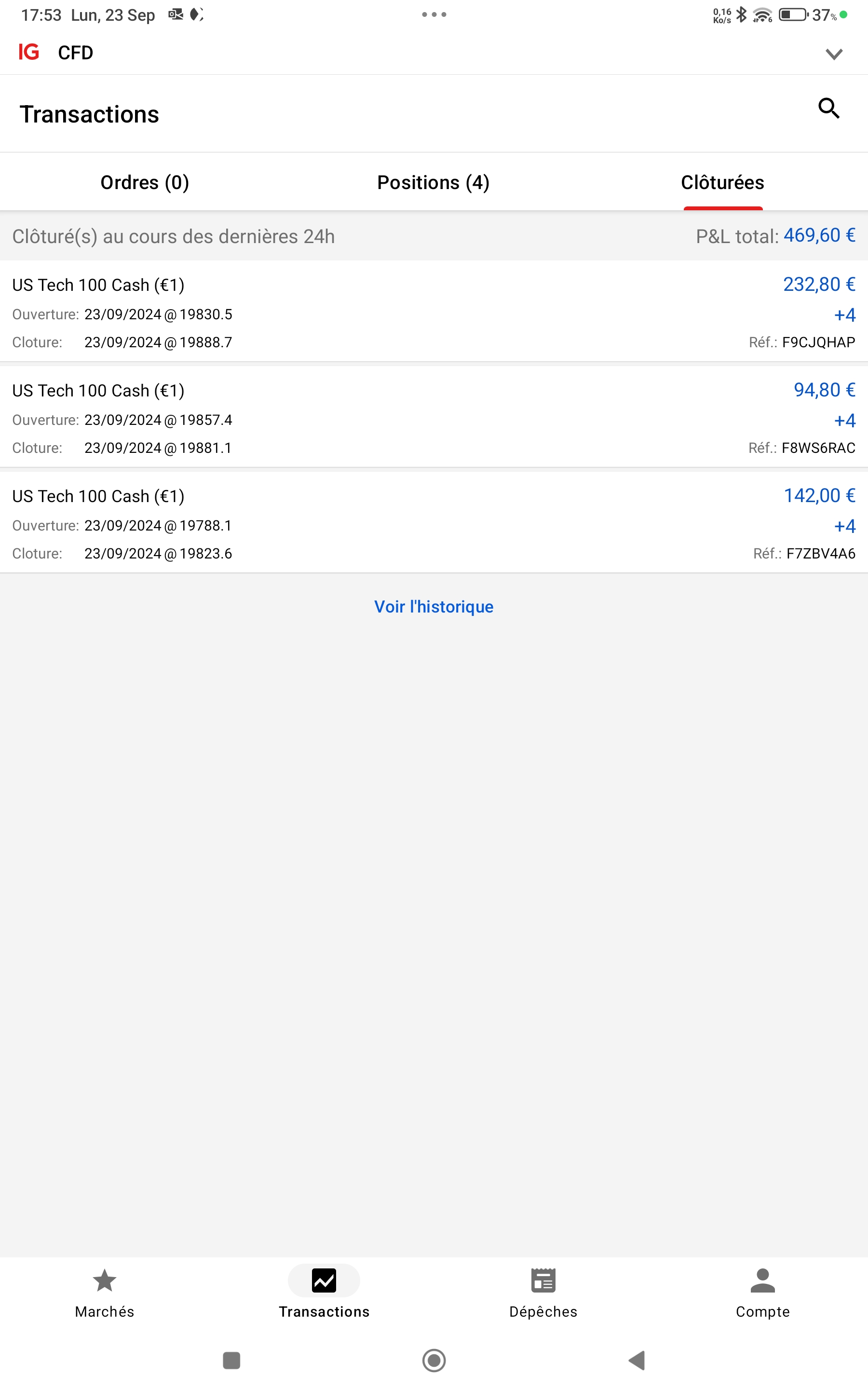Switch to the Positions (4) tab

tap(433, 182)
